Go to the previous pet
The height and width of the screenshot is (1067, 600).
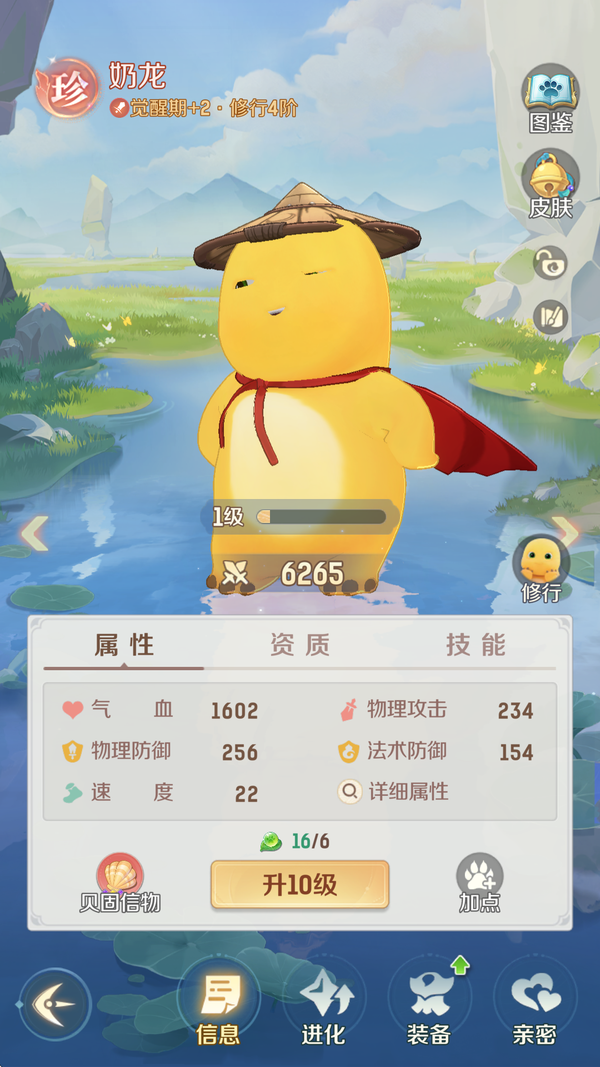click(34, 533)
